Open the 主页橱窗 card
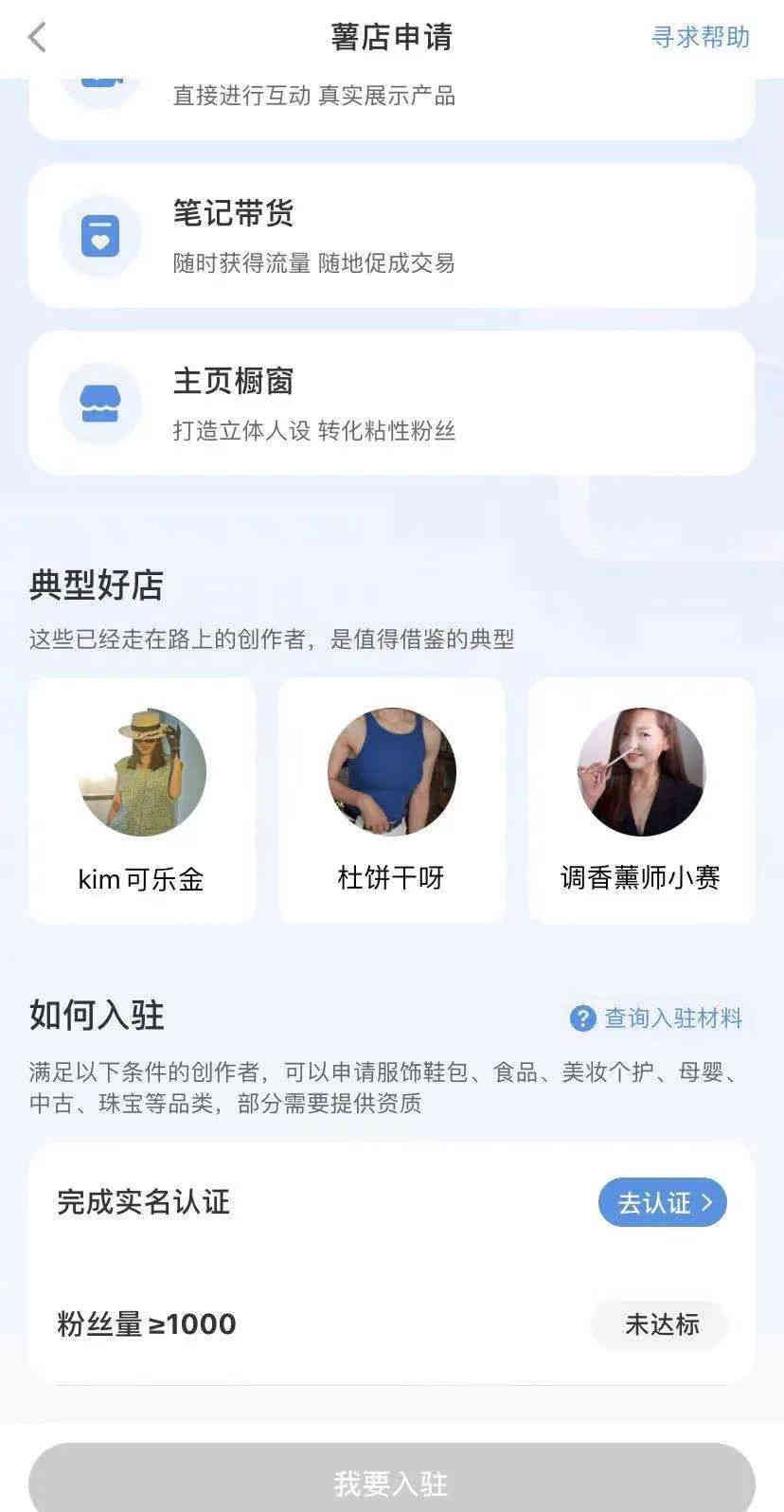Screen dimensions: 784x1512 pos(391,403)
